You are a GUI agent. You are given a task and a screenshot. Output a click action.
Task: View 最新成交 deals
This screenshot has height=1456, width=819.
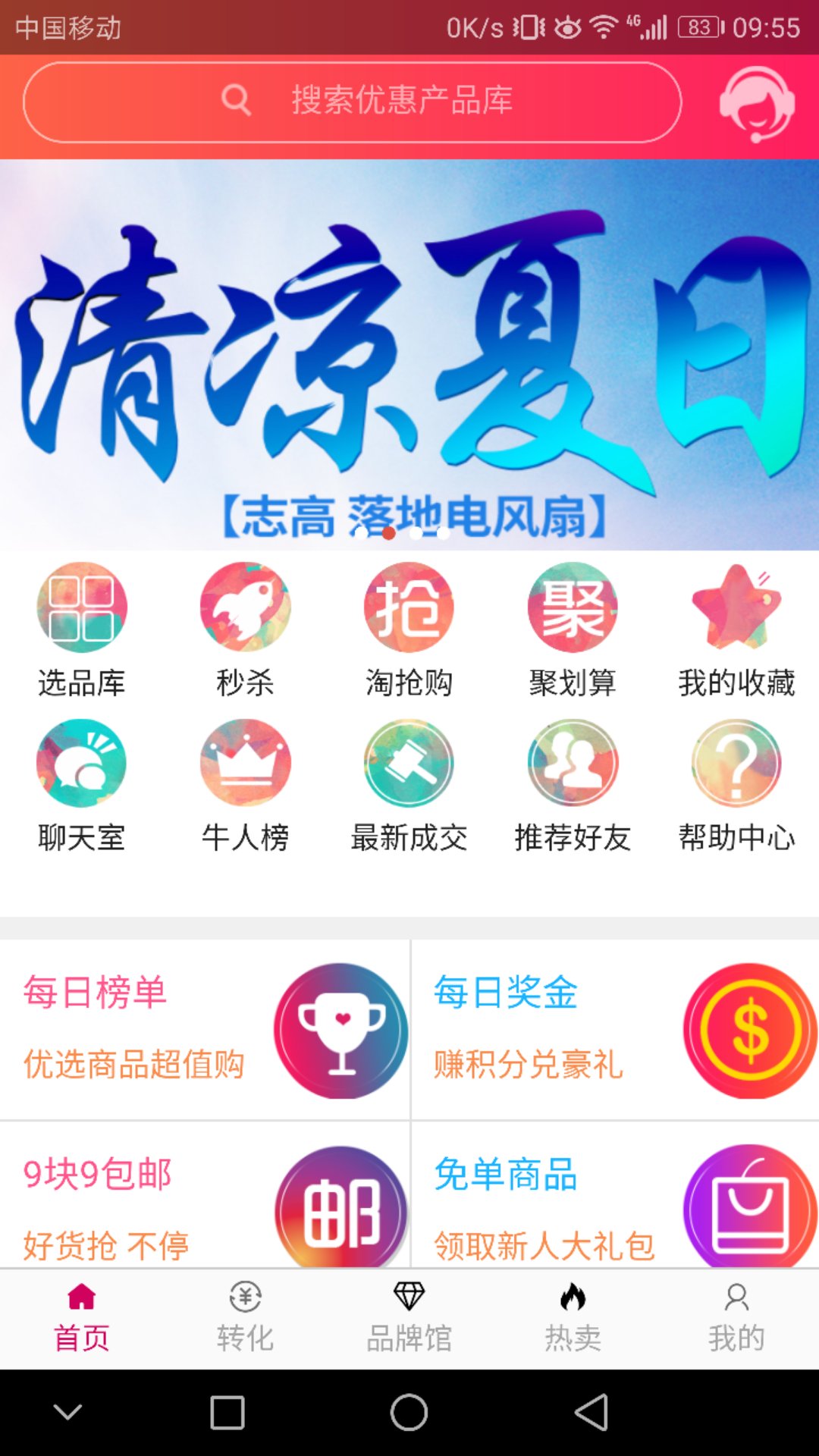(x=409, y=786)
